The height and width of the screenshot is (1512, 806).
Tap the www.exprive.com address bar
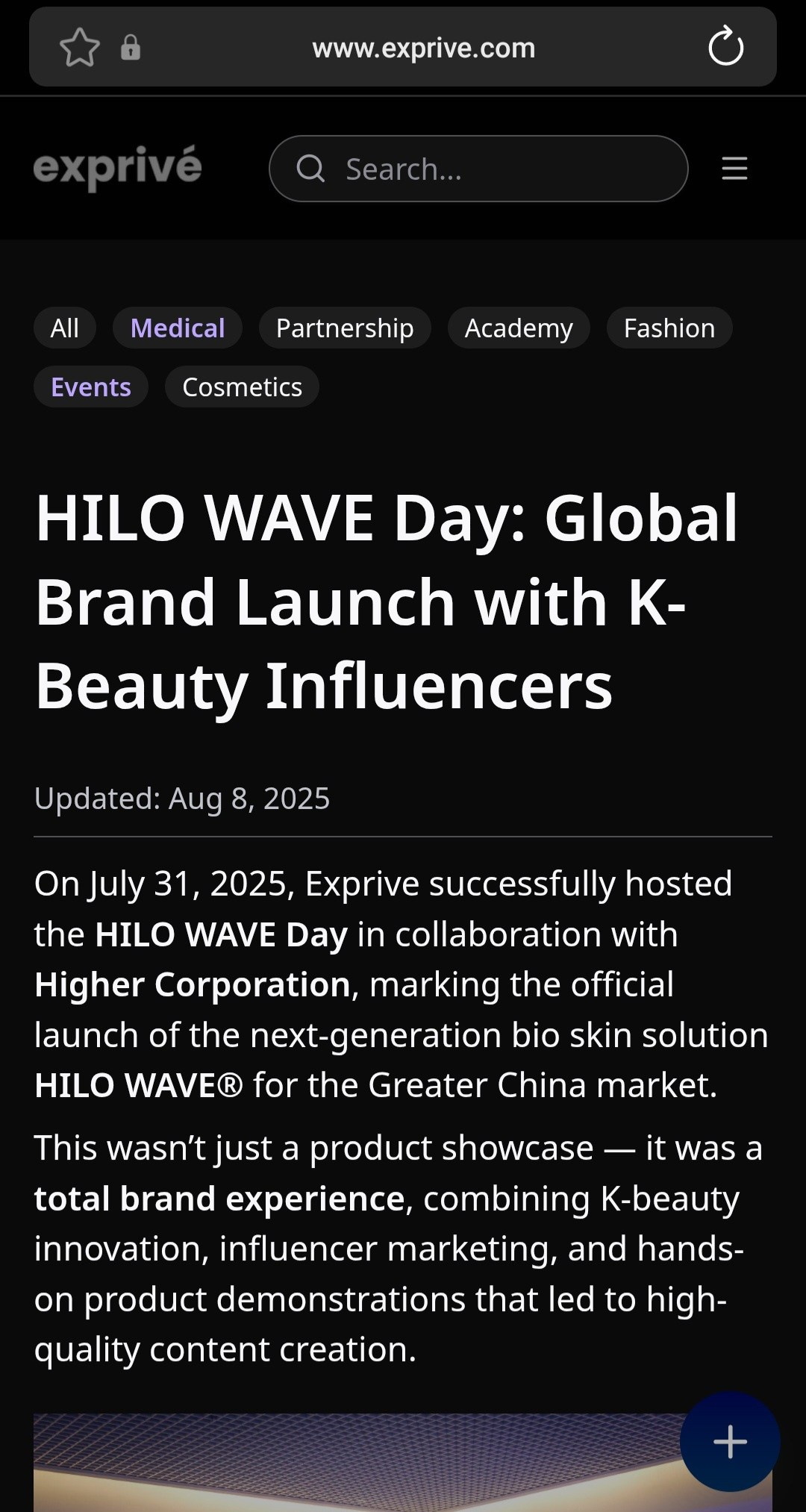point(423,48)
